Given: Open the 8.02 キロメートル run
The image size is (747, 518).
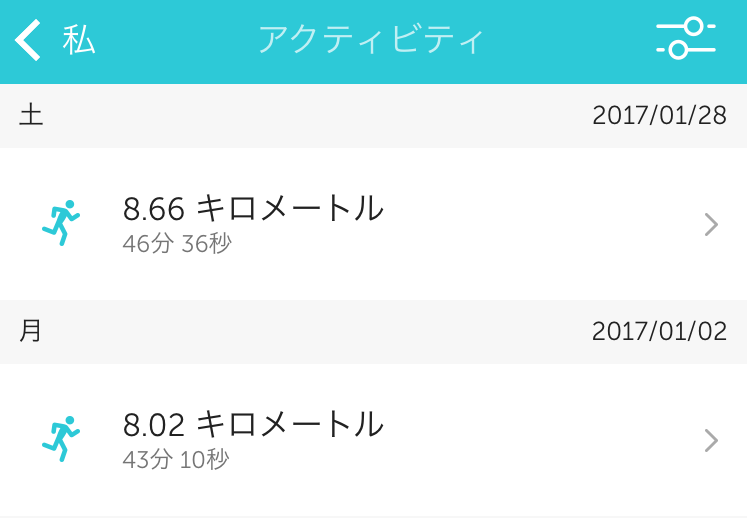Looking at the screenshot, I should pyautogui.click(x=373, y=440).
